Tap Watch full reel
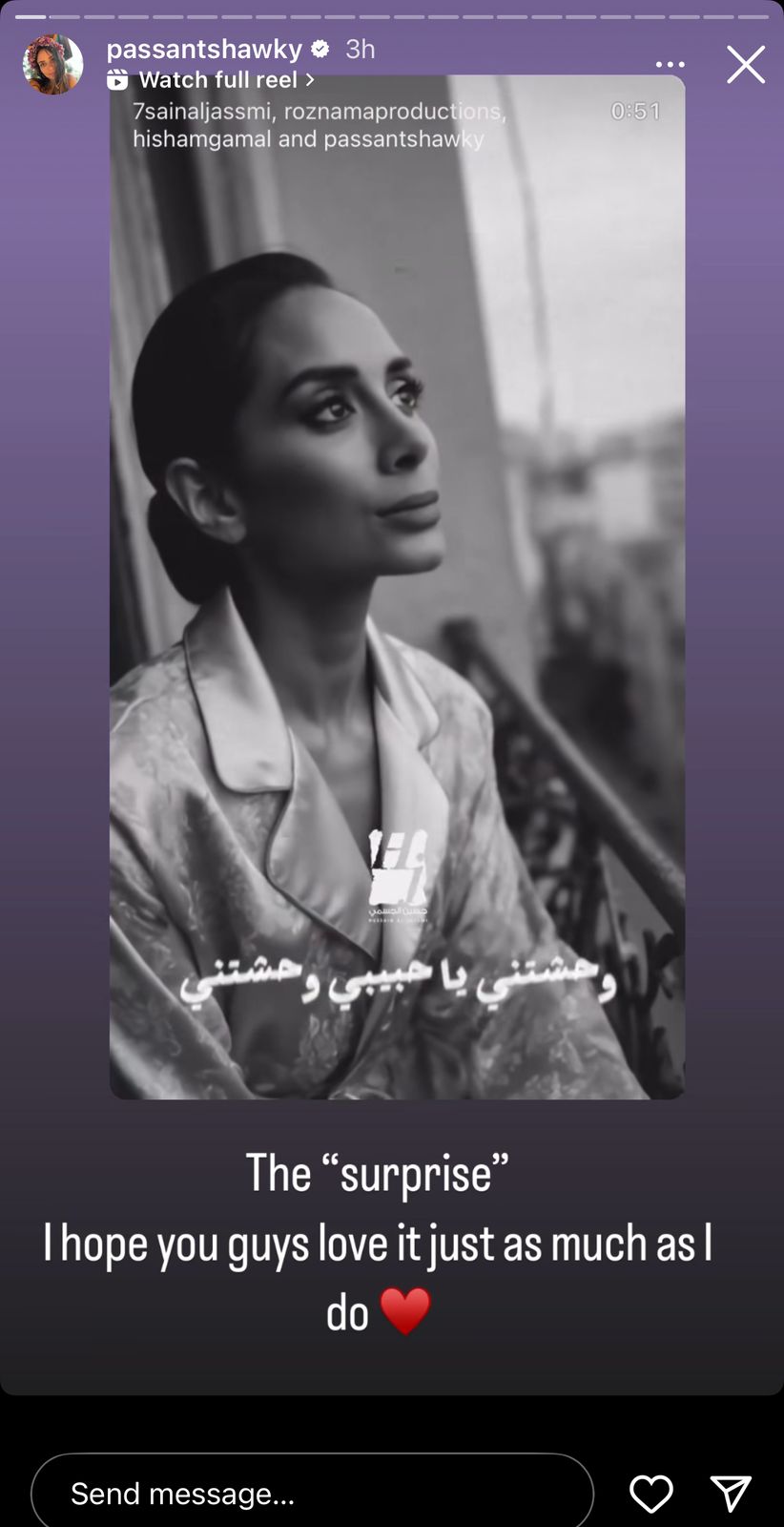784x1527 pixels. pos(217,80)
